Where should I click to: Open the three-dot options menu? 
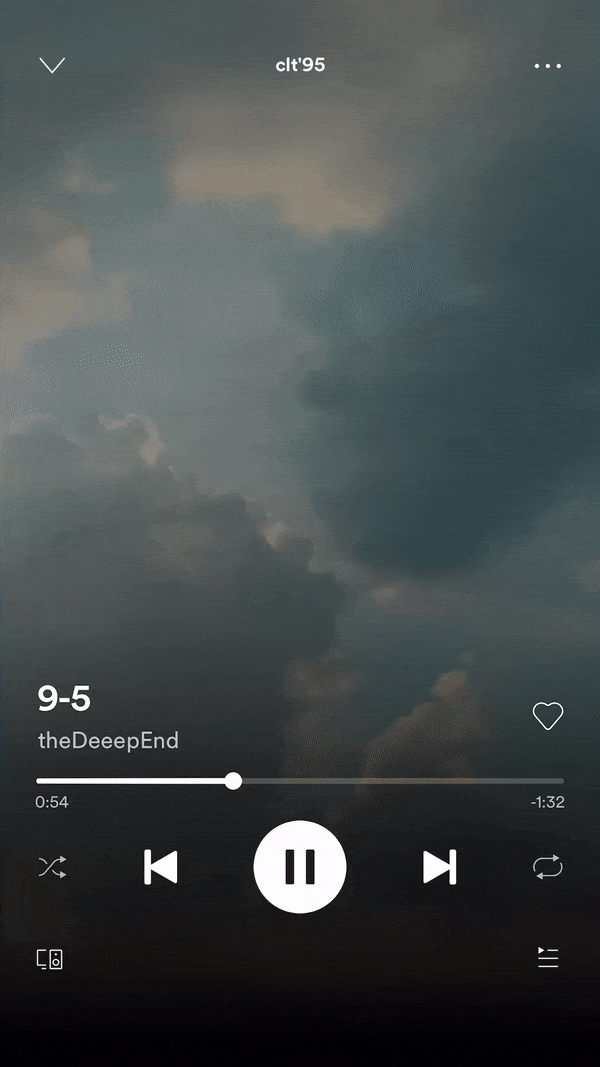[548, 66]
